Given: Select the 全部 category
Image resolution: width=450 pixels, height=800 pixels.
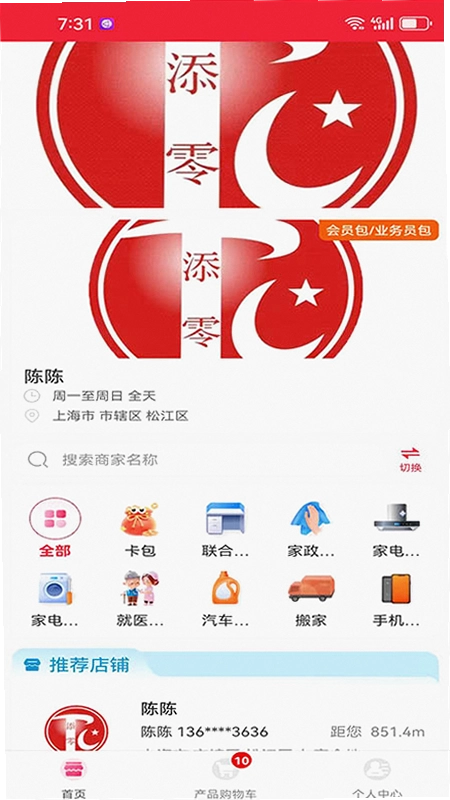Looking at the screenshot, I should pyautogui.click(x=55, y=528).
